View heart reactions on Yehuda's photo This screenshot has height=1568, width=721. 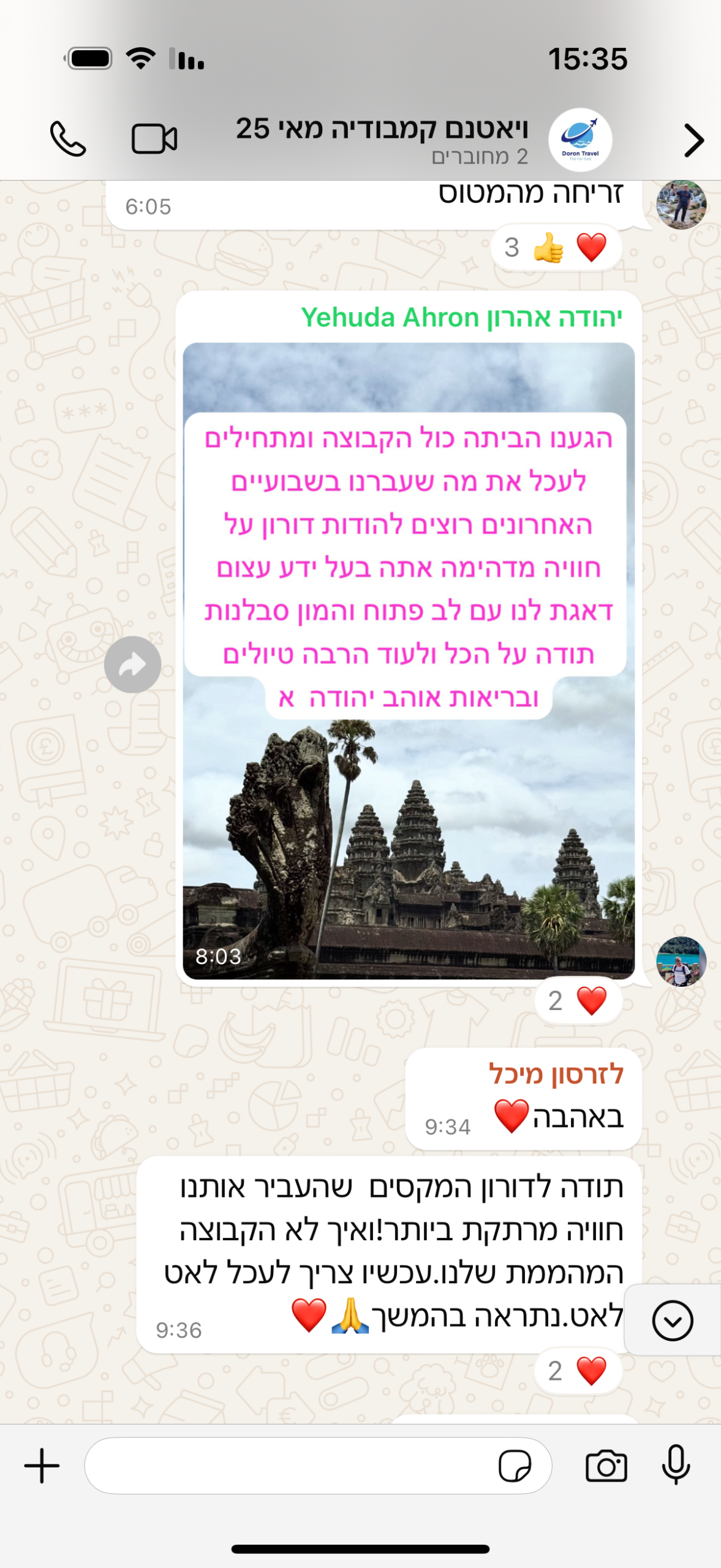pyautogui.click(x=578, y=1001)
